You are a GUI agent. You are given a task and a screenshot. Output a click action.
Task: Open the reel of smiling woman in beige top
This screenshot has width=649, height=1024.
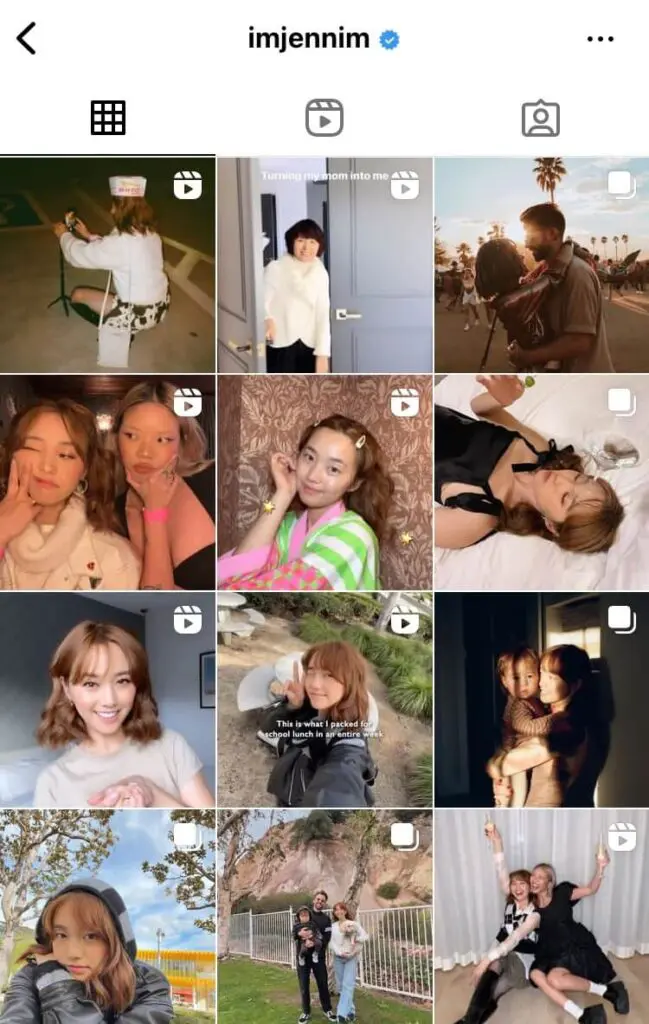pos(107,699)
